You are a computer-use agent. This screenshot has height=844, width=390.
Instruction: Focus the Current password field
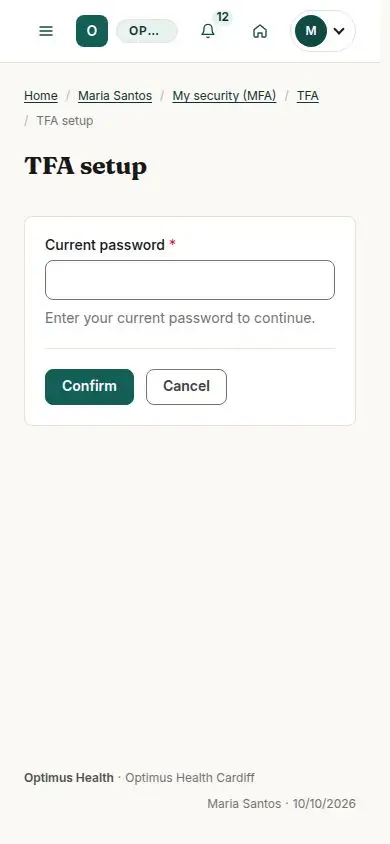click(190, 280)
